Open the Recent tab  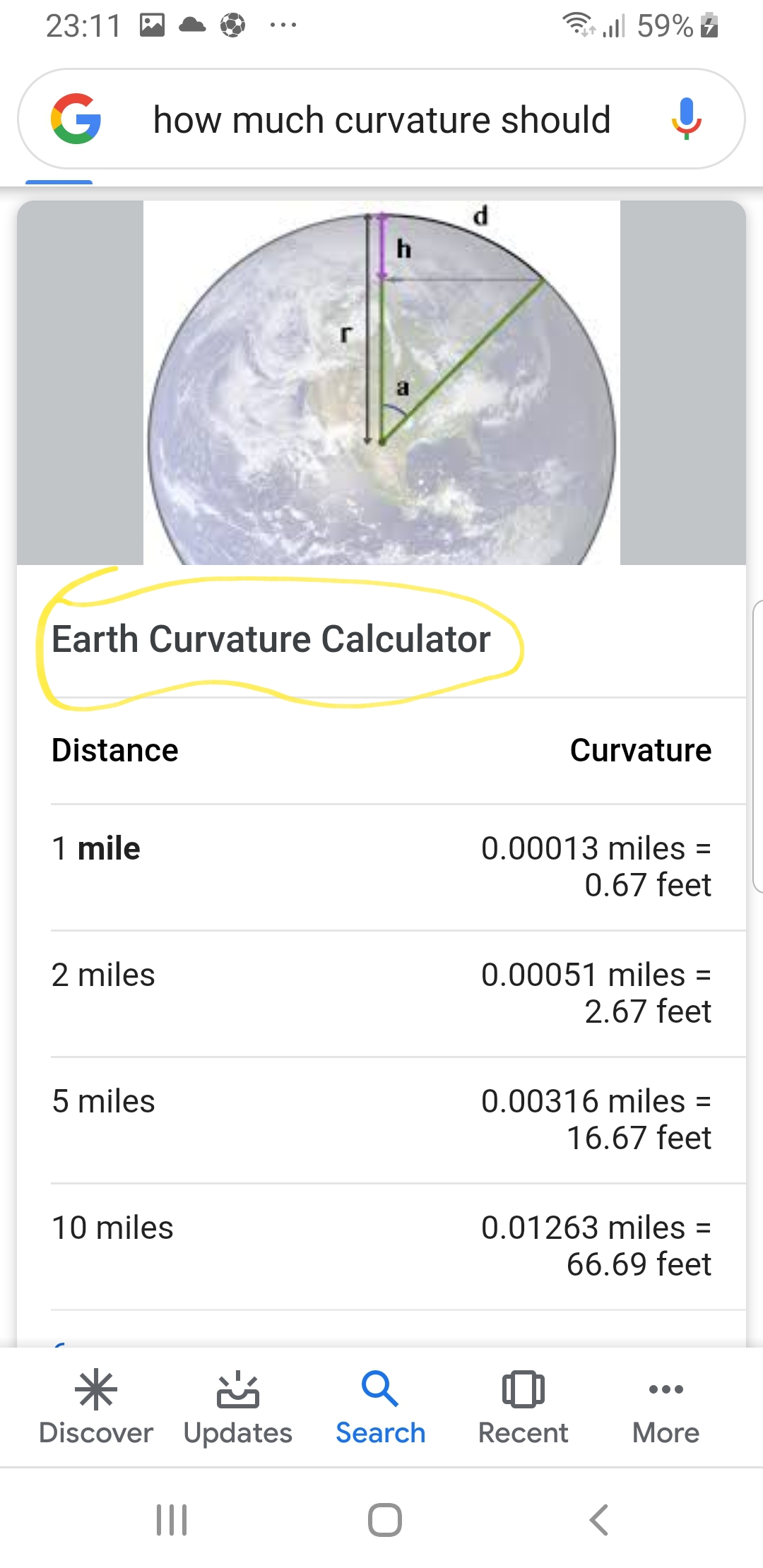coord(524,1407)
